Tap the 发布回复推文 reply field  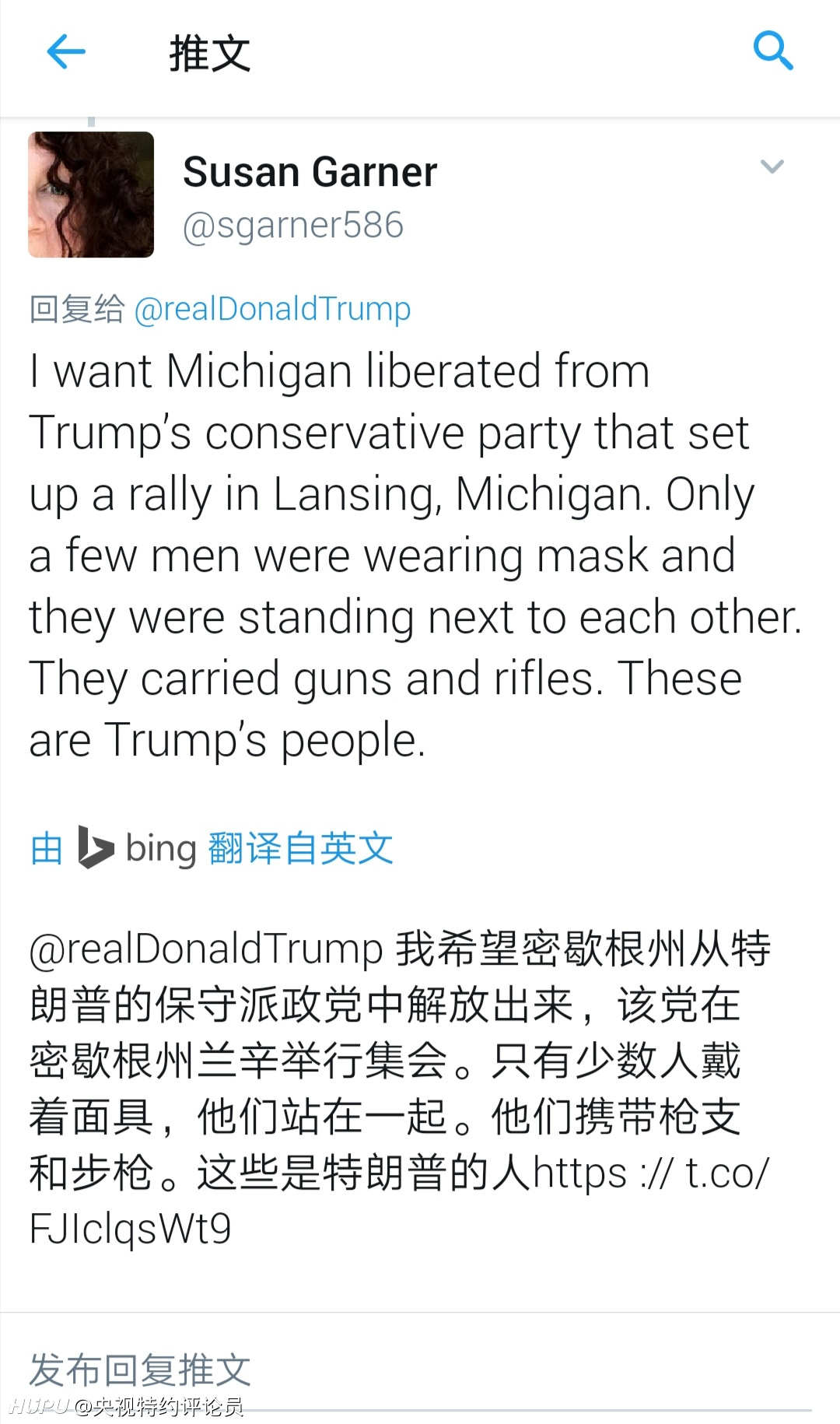(420, 1371)
